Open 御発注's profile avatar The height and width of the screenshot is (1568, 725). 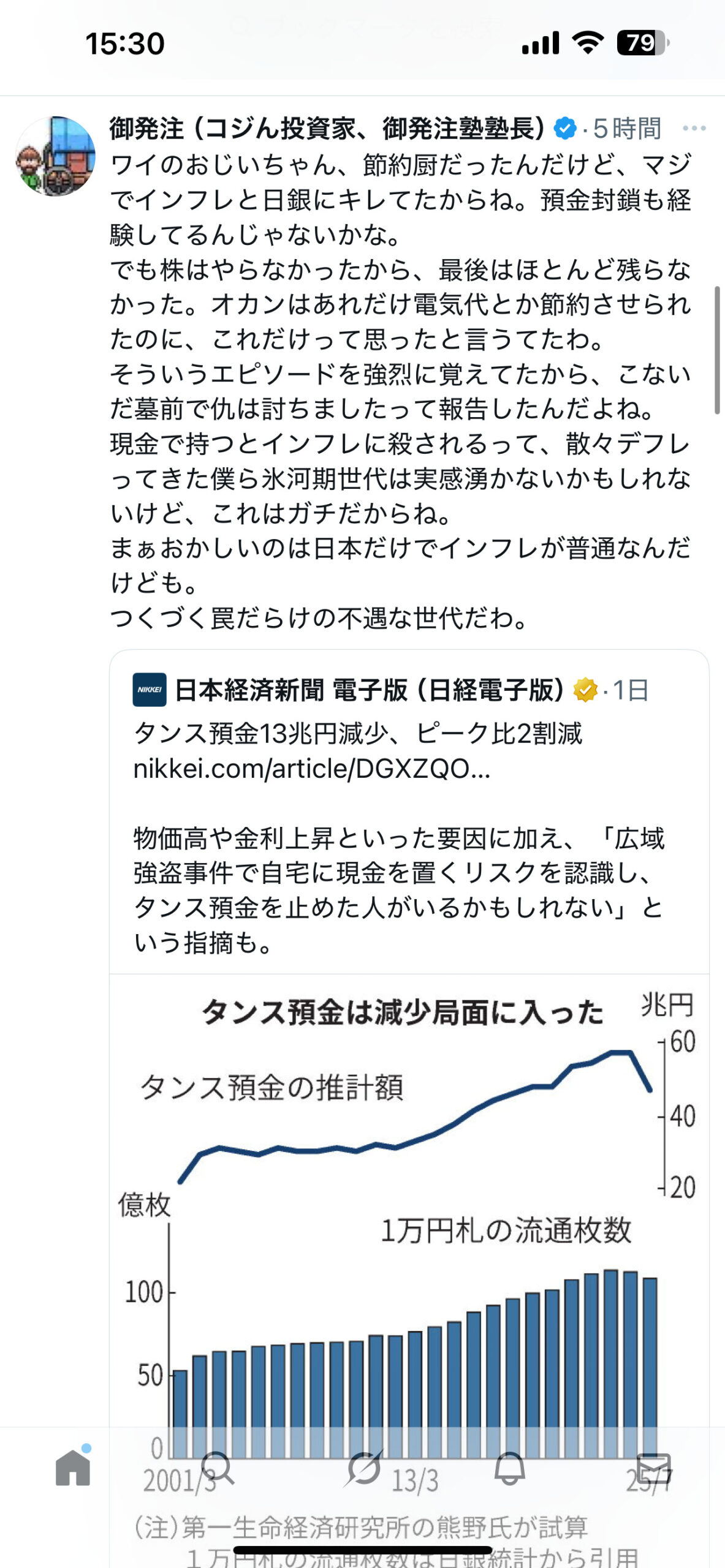point(55,156)
